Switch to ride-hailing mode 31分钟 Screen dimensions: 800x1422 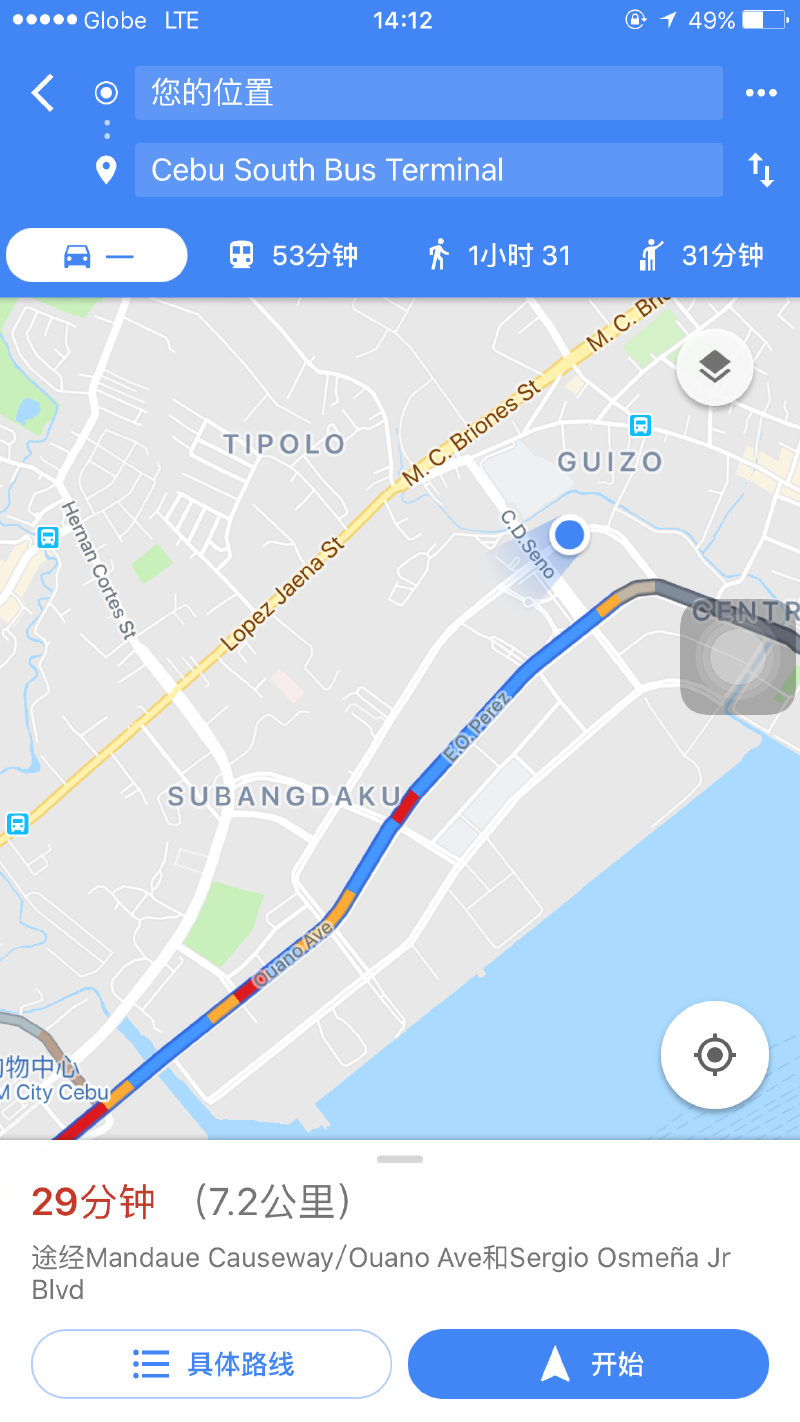[x=701, y=256]
